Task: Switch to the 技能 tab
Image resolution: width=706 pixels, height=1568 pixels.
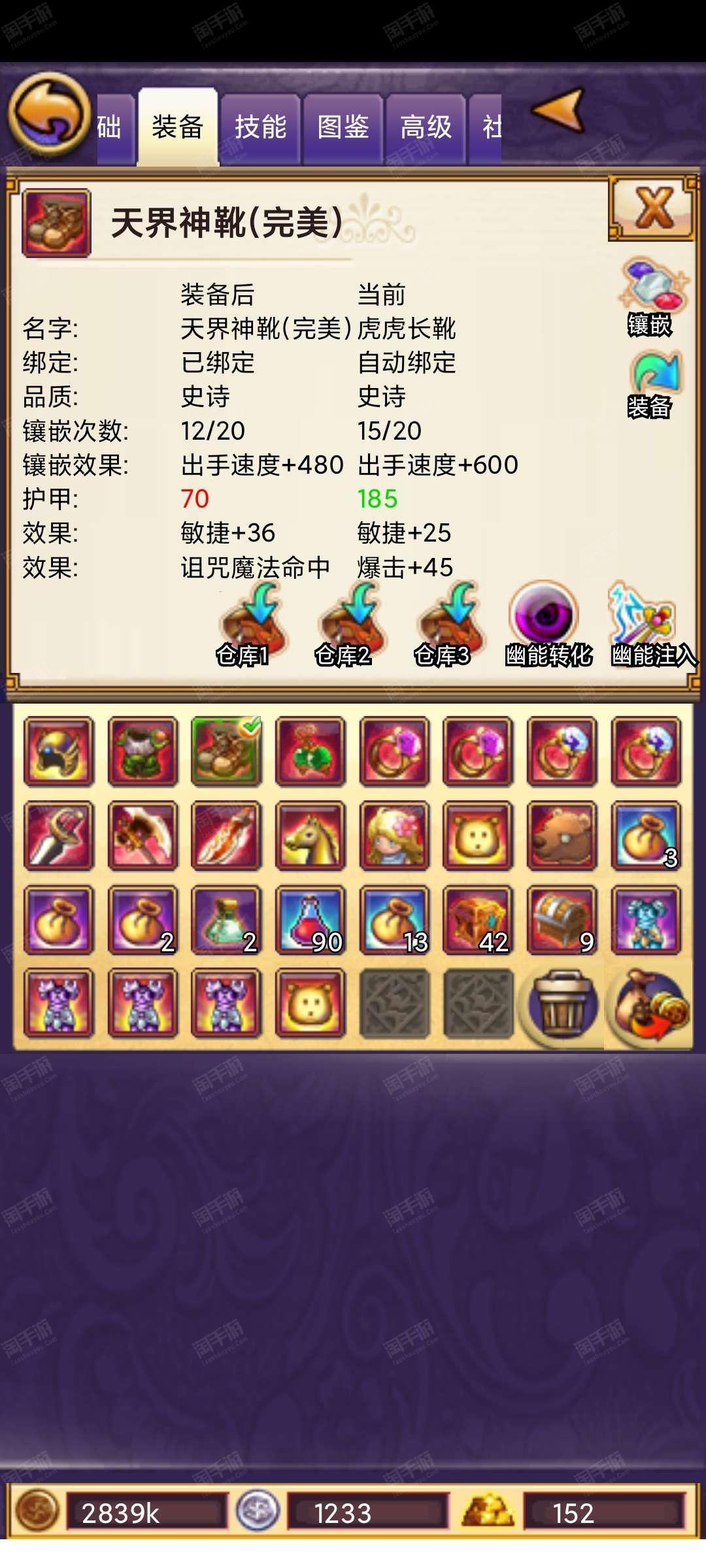Action: [x=261, y=128]
